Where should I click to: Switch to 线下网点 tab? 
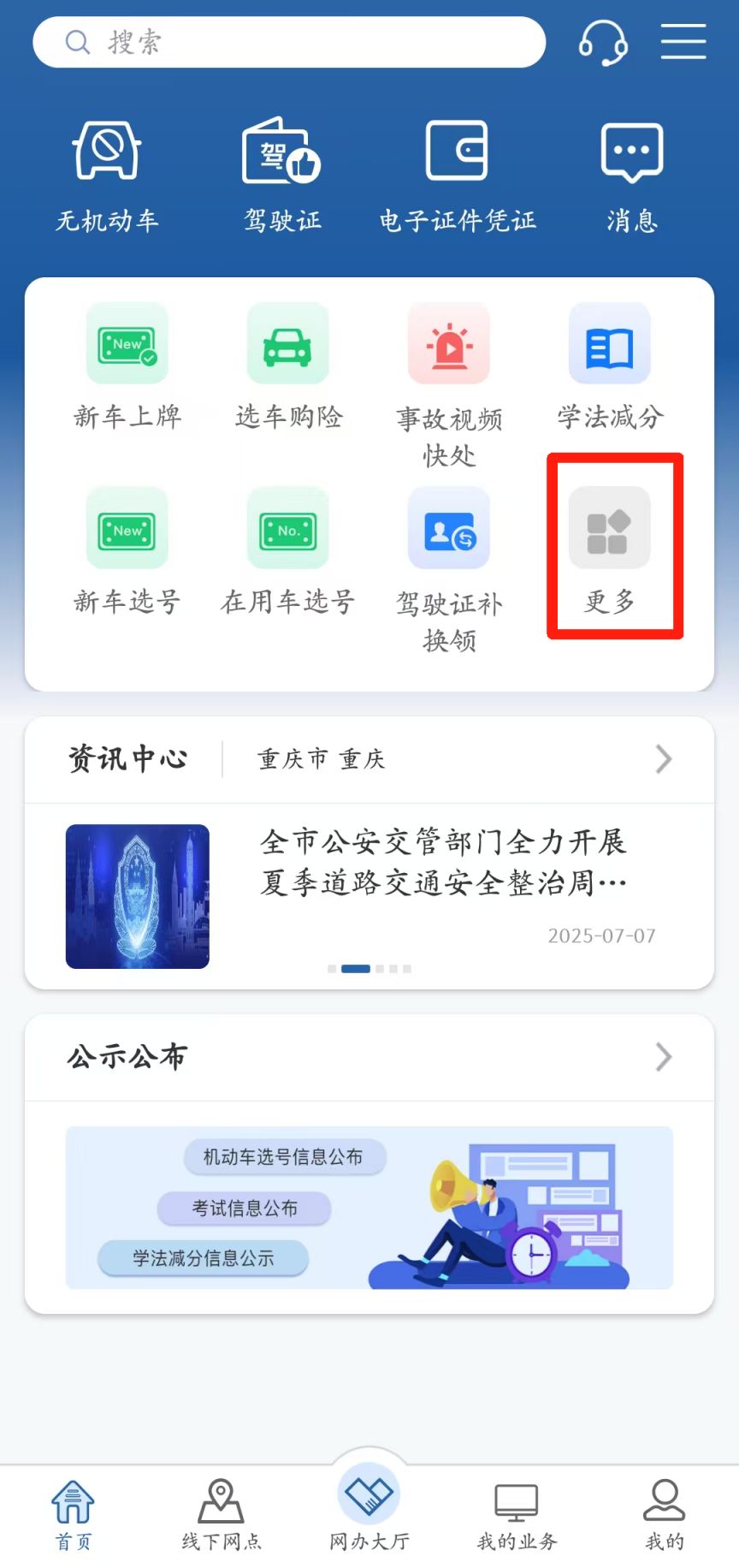pyautogui.click(x=222, y=1515)
